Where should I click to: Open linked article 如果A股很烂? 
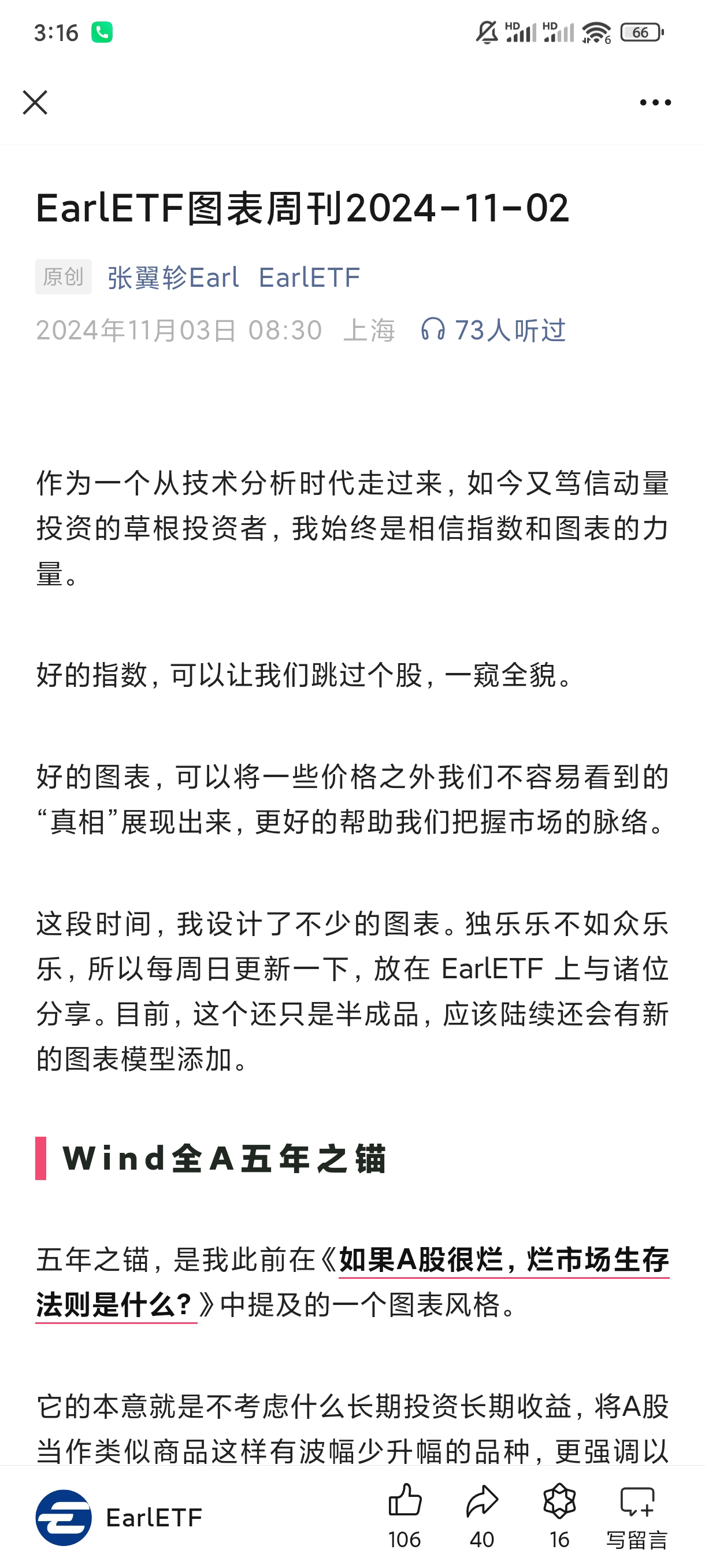click(x=353, y=1282)
